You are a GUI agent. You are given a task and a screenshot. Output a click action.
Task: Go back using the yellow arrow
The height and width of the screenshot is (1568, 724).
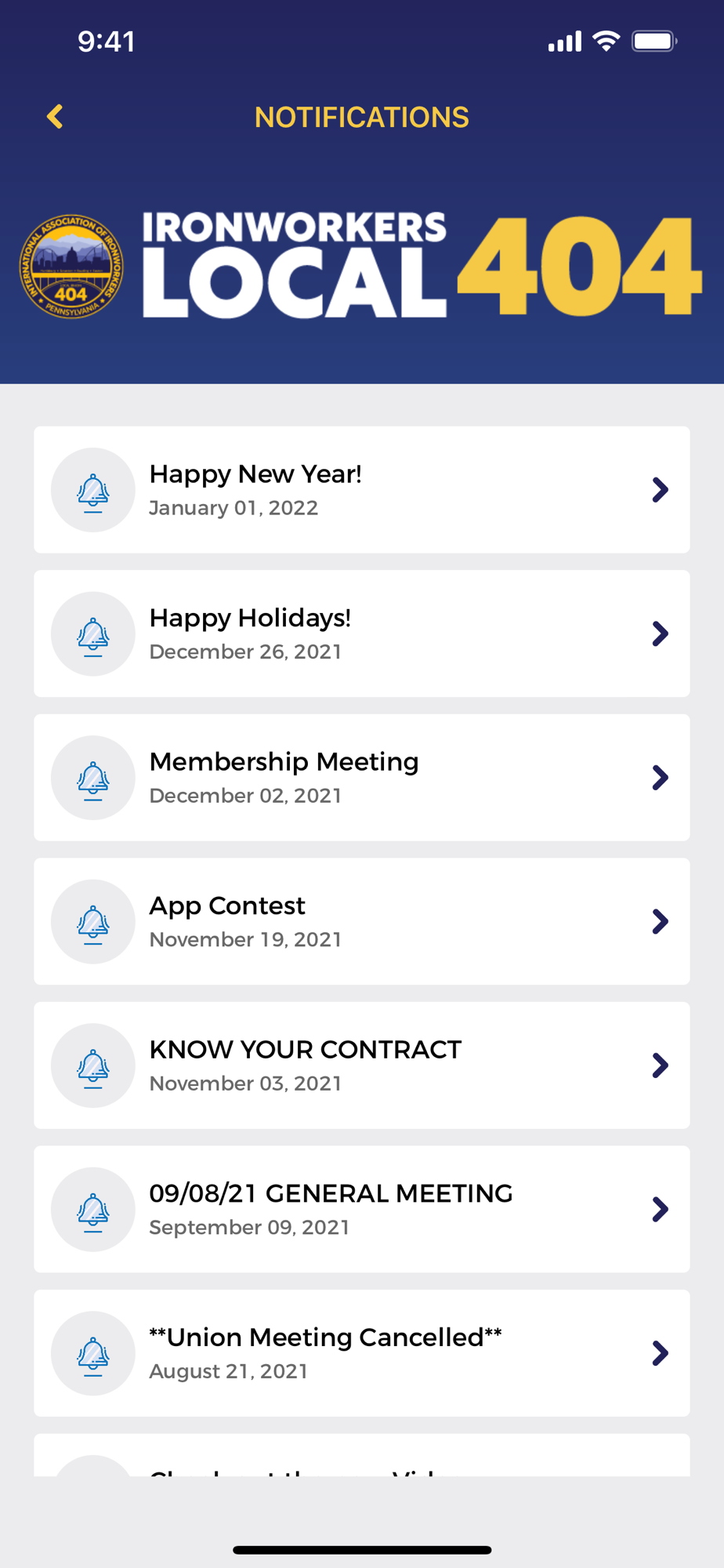(55, 117)
